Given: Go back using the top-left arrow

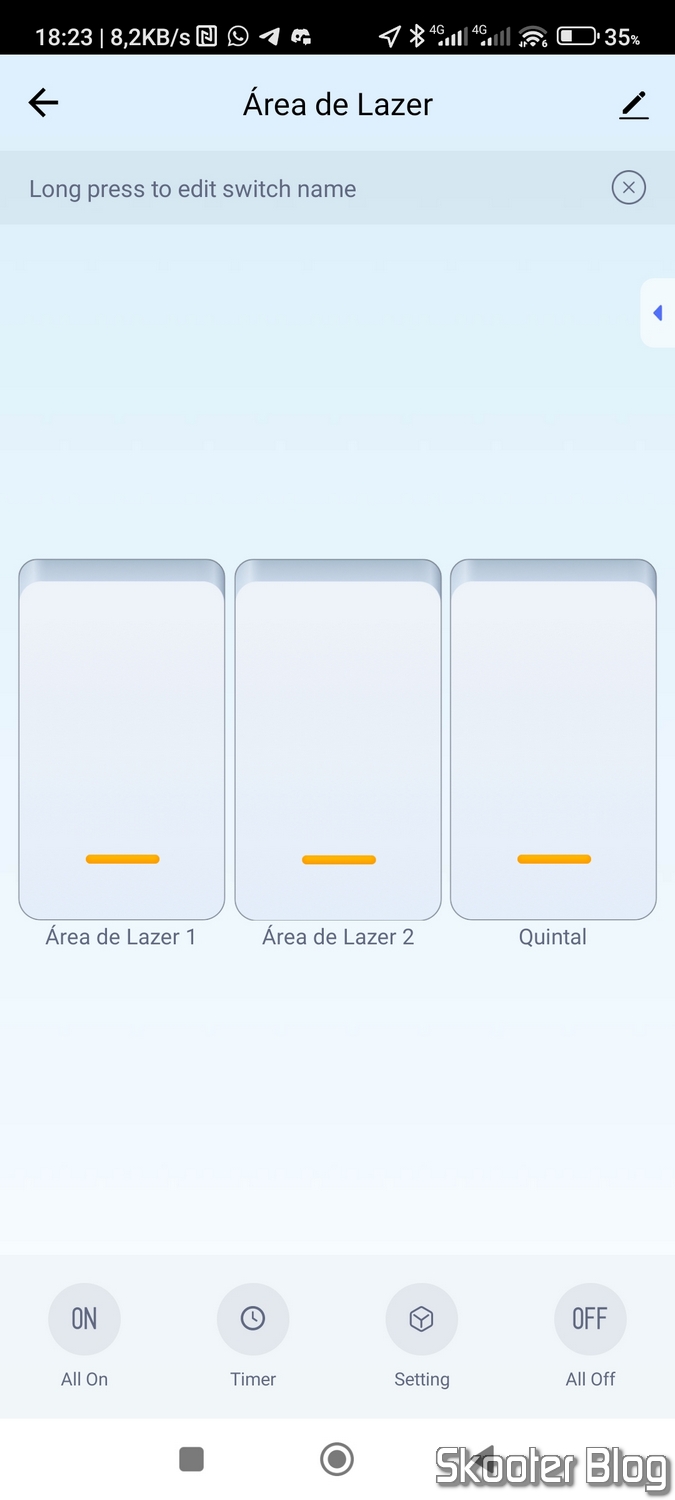Looking at the screenshot, I should [x=44, y=103].
